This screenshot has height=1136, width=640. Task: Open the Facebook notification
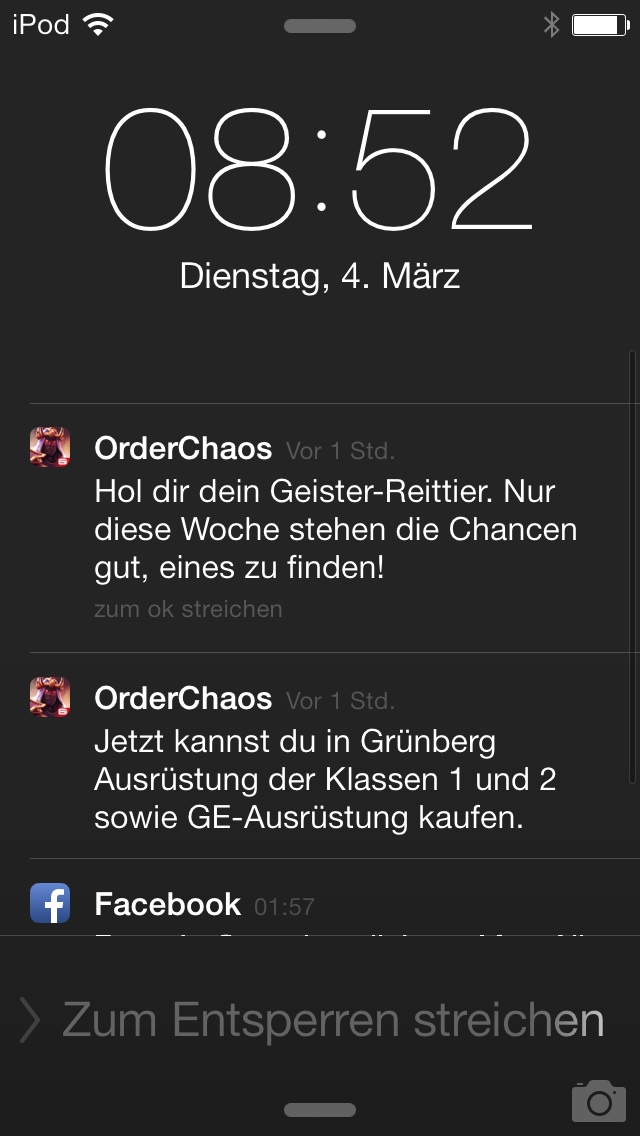tap(335, 905)
